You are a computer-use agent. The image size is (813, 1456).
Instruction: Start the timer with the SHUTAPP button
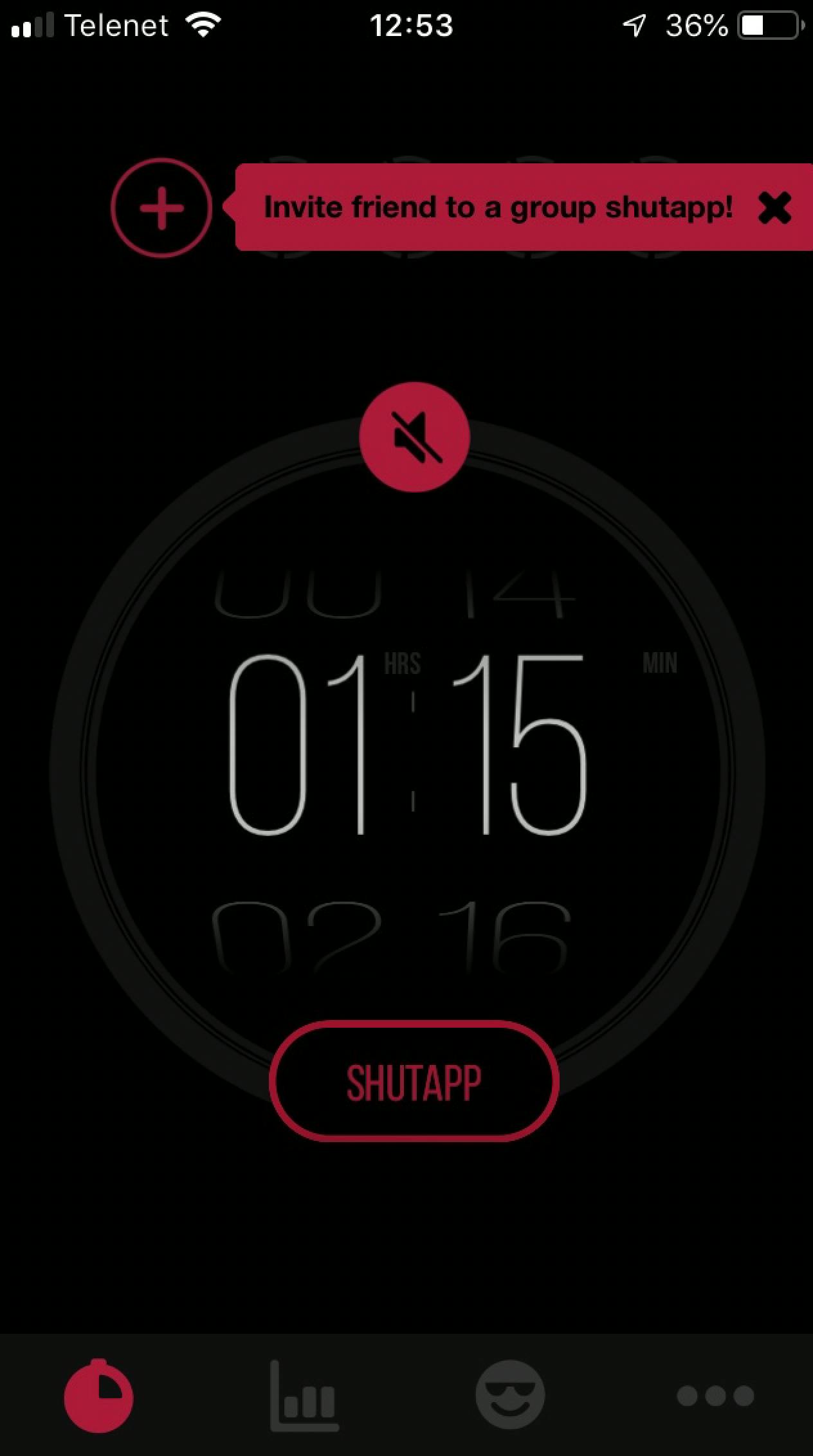(x=414, y=1082)
